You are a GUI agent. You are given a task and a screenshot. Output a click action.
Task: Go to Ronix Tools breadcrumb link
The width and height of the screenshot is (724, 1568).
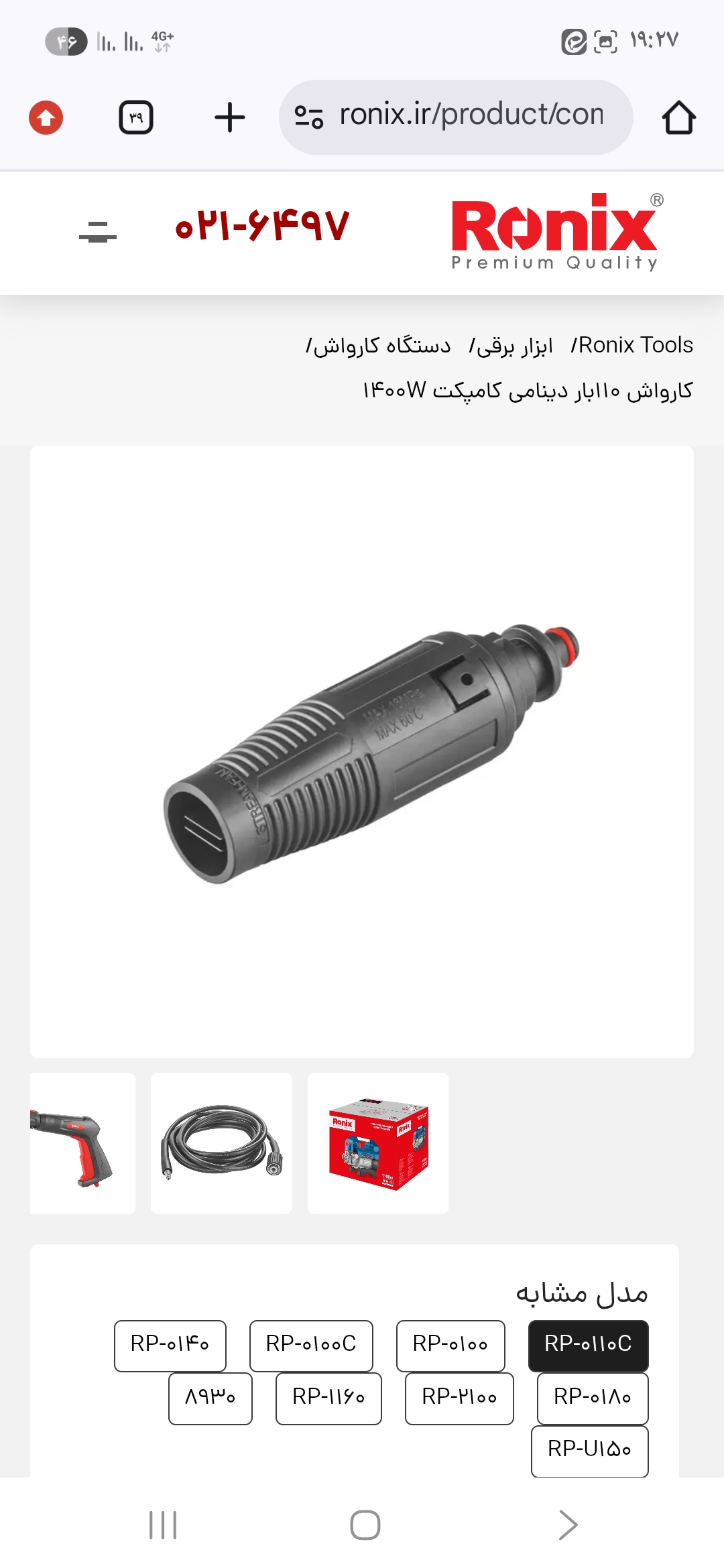pos(634,345)
